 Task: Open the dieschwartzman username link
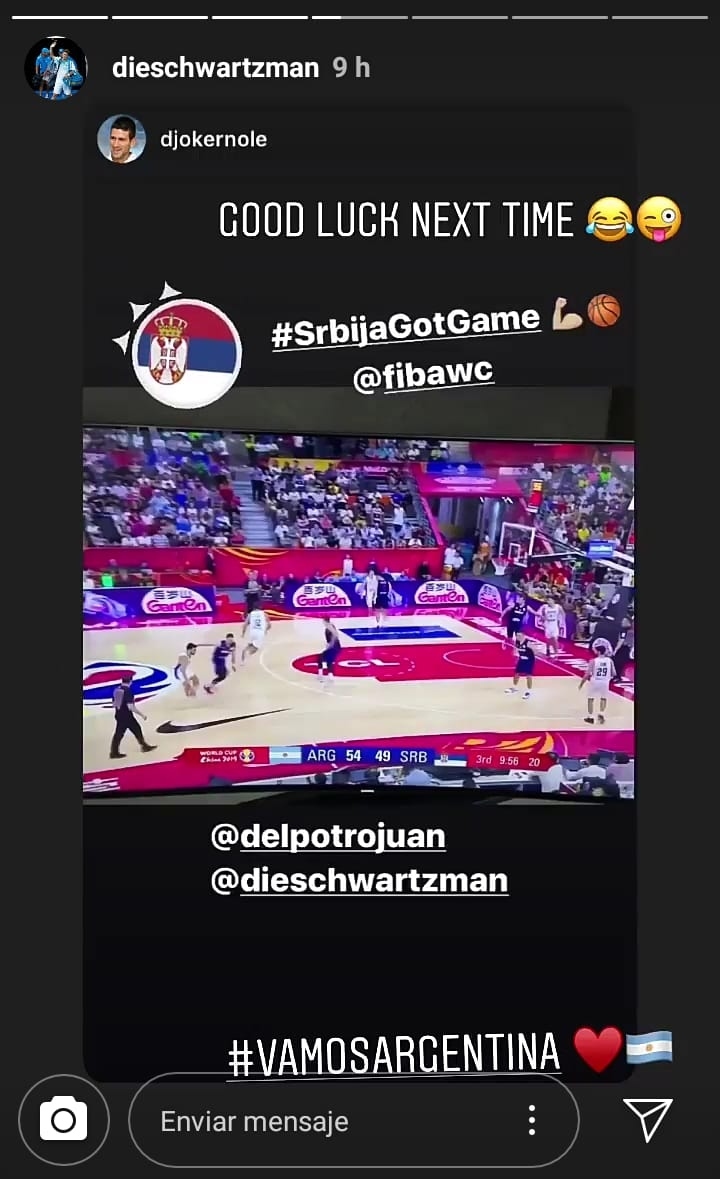click(215, 68)
